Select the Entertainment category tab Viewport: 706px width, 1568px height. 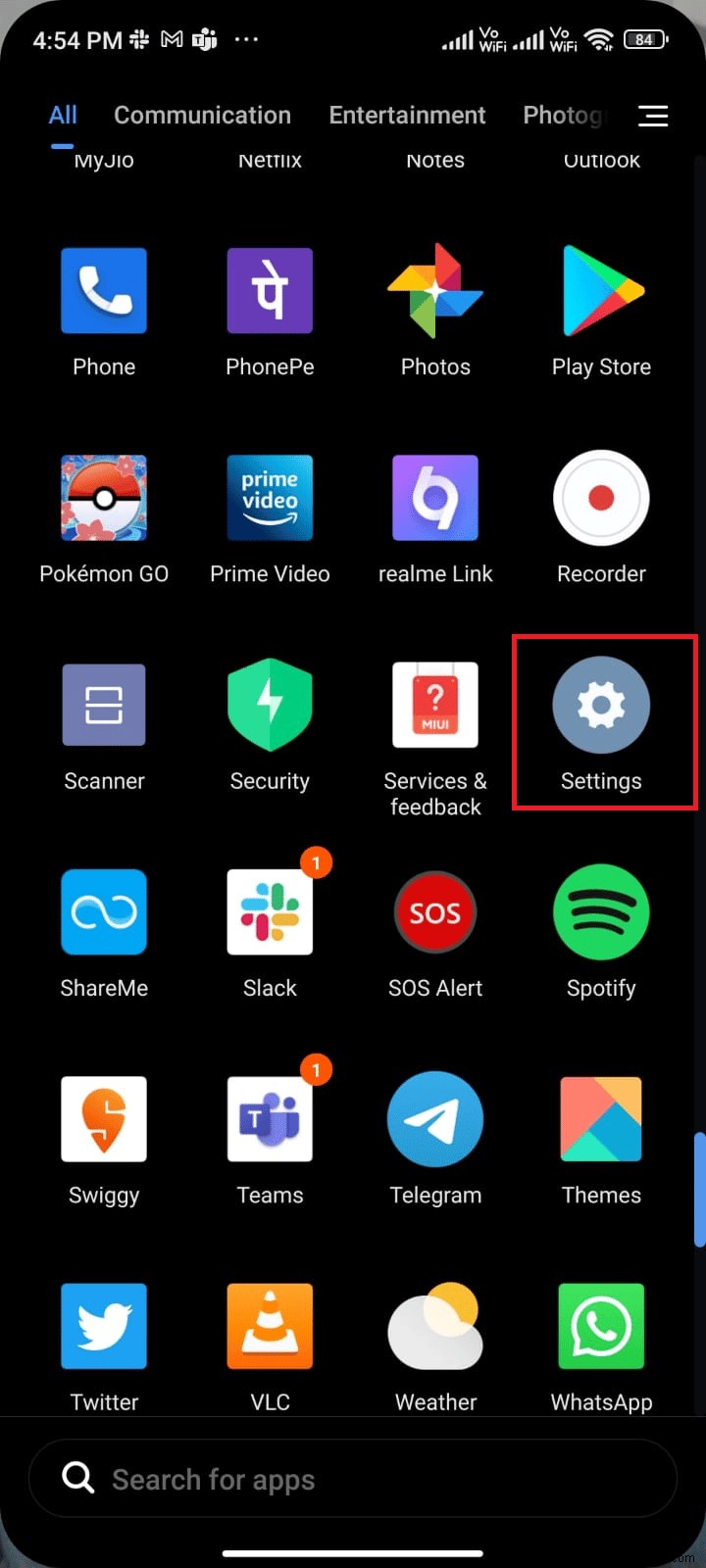[x=408, y=115]
